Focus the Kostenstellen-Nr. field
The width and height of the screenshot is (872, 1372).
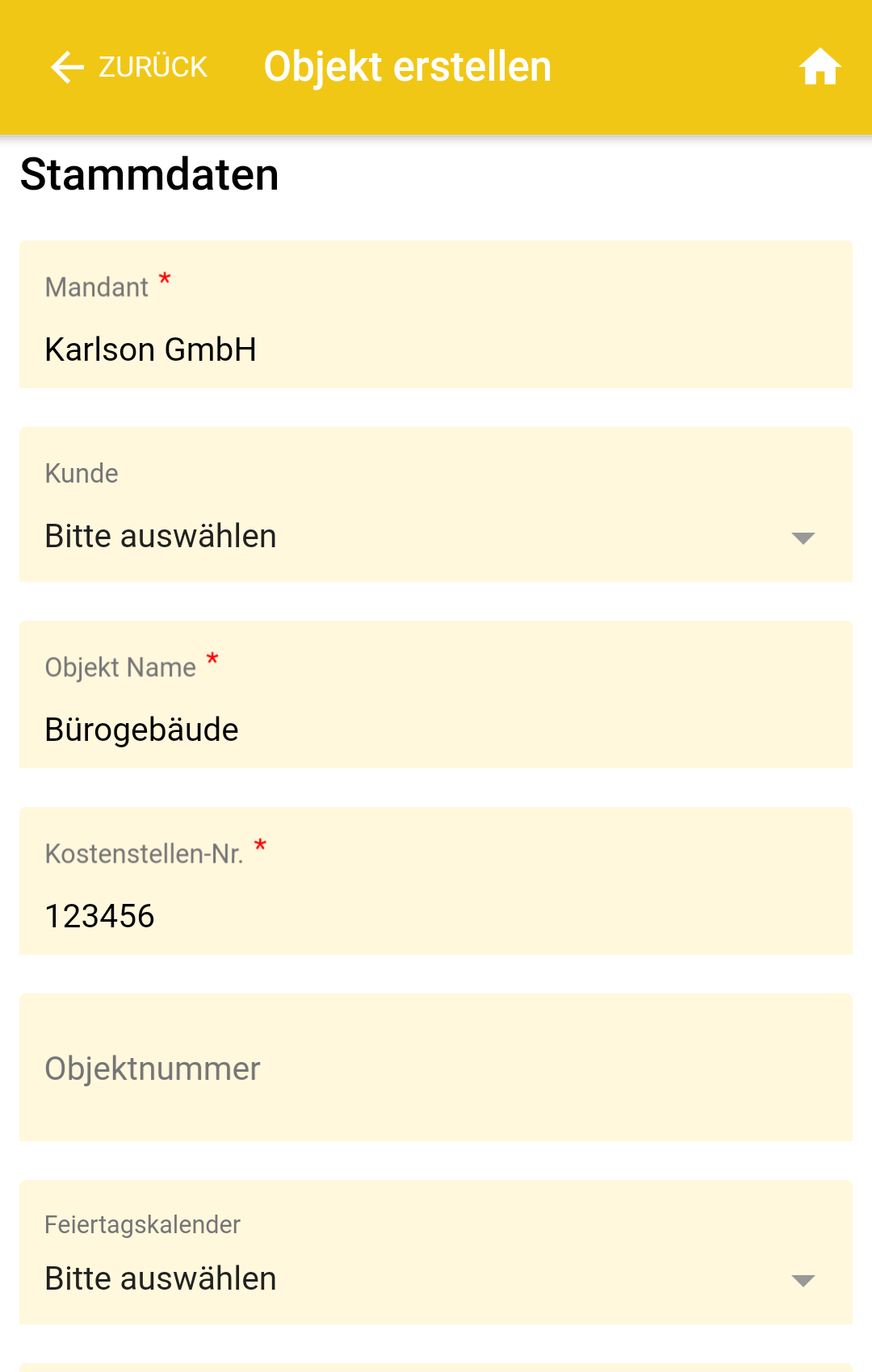(x=436, y=915)
